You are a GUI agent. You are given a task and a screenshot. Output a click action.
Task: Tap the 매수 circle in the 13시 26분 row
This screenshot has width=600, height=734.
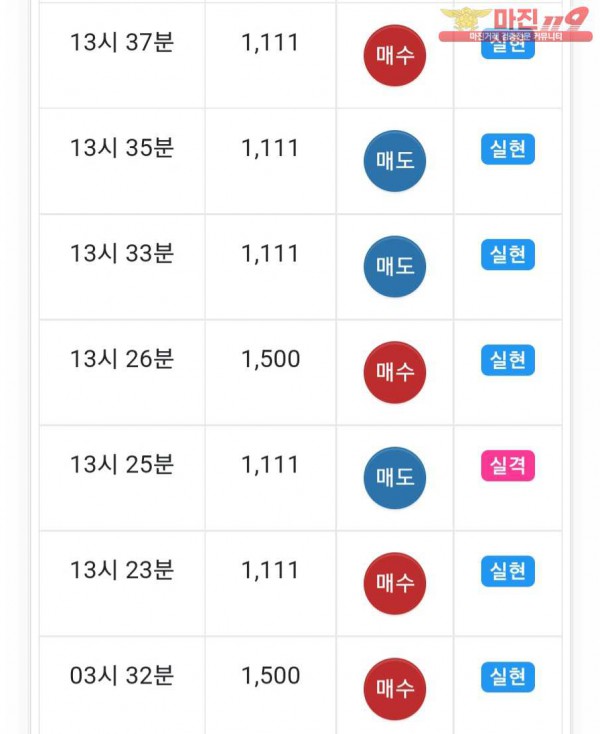point(395,372)
